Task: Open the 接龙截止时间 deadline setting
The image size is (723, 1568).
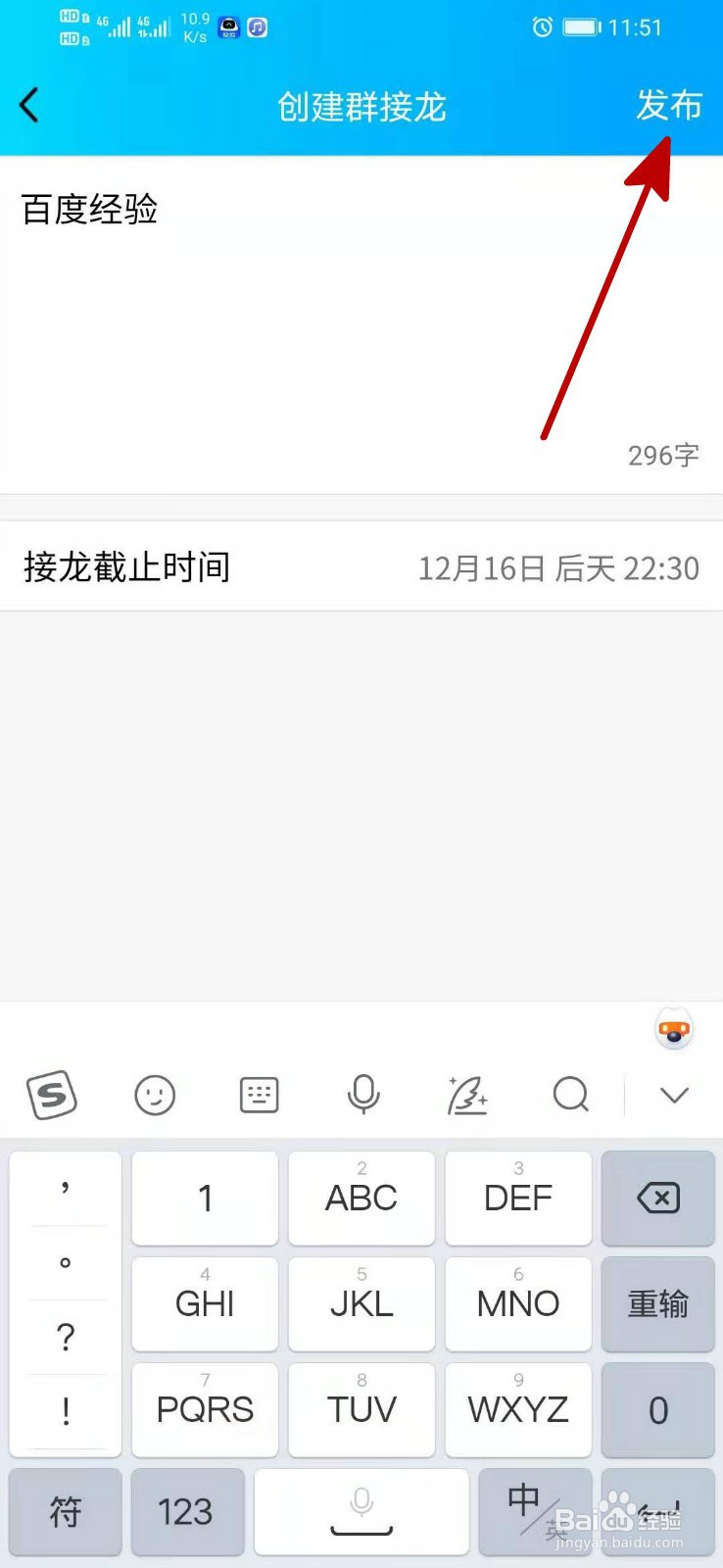Action: click(361, 566)
